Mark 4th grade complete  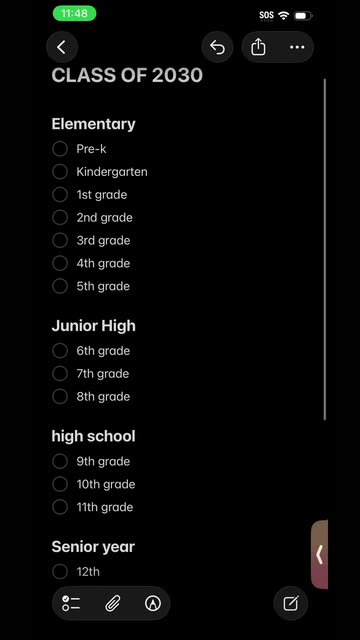coord(60,263)
